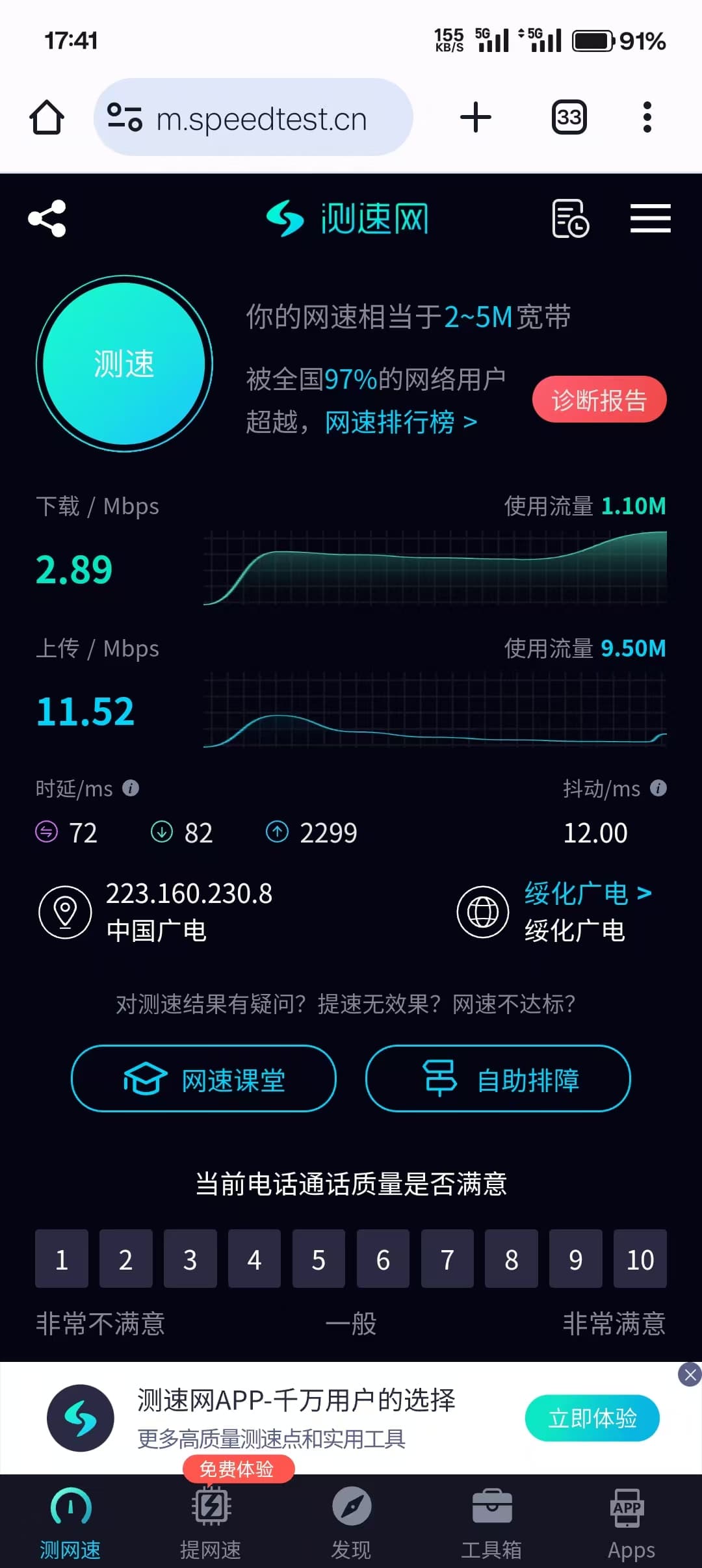Open 网速课堂

point(203,1078)
